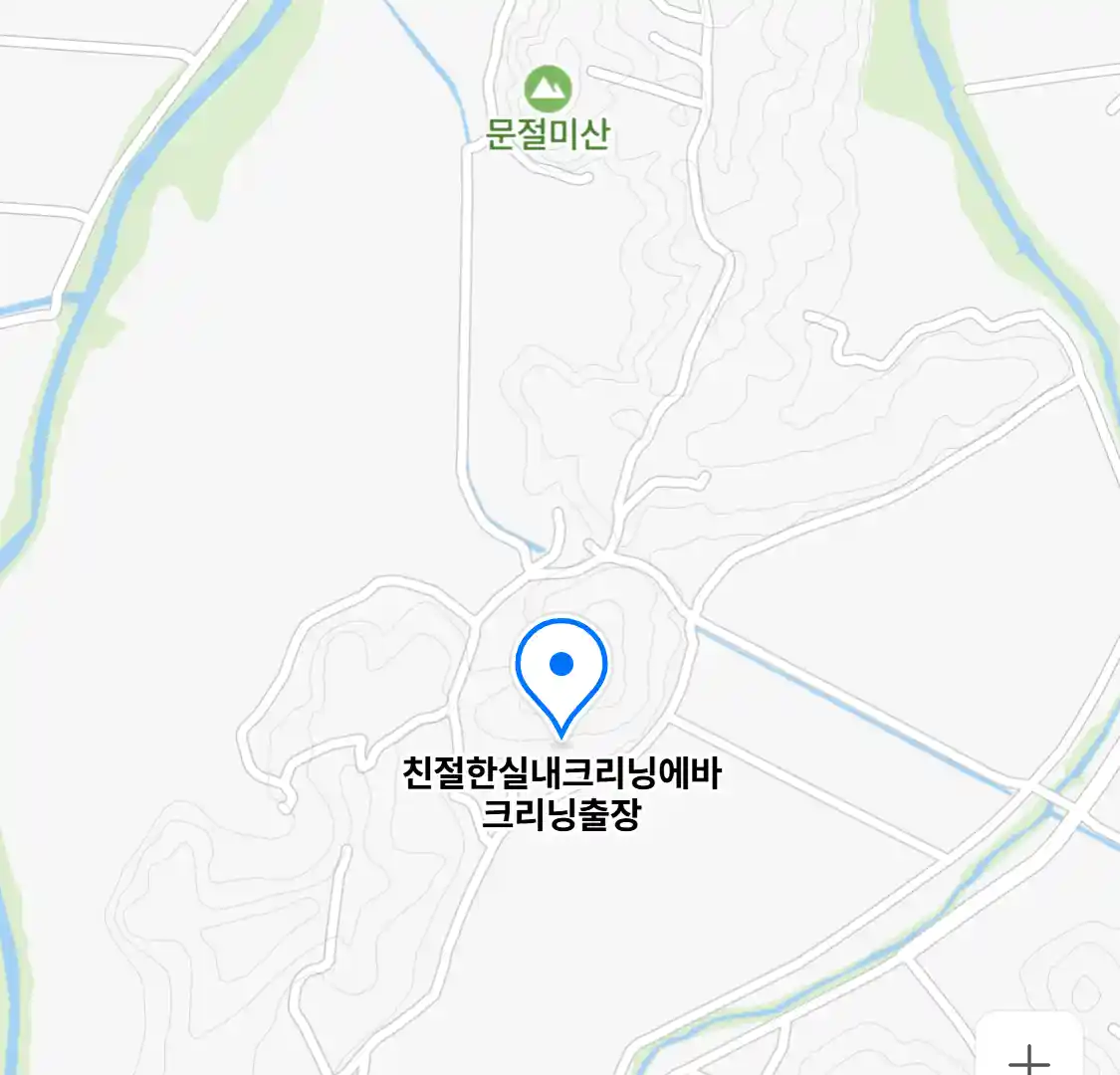This screenshot has height=1075, width=1120.
Task: Zoom in the map with plus button
Action: 1028,1055
